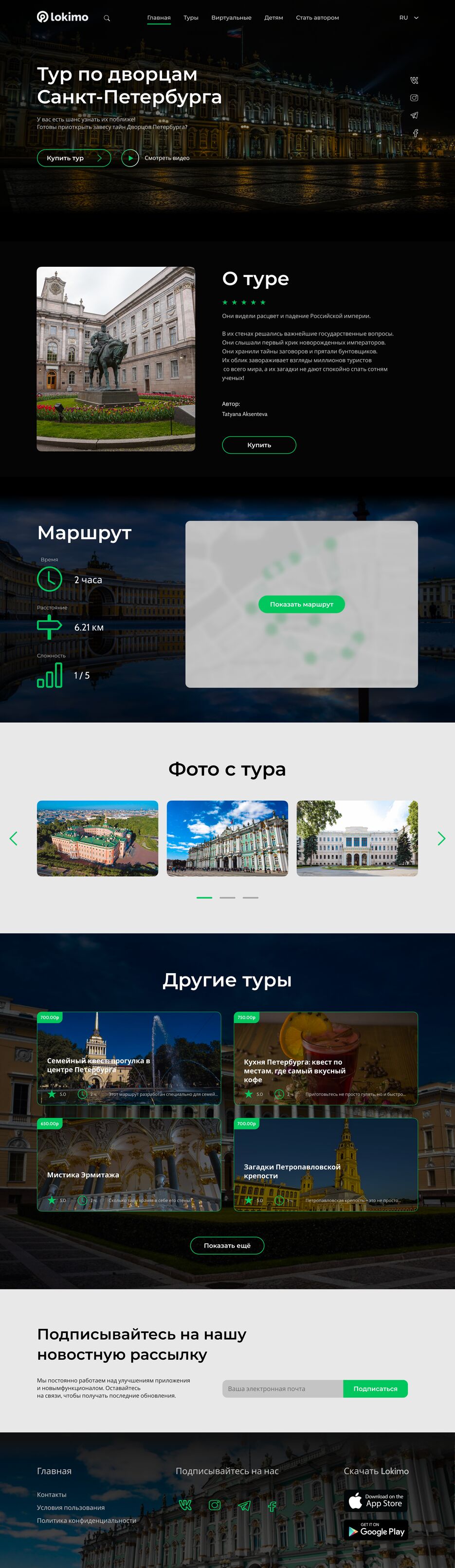Go to Стать автором page
455x1568 pixels.
(317, 18)
